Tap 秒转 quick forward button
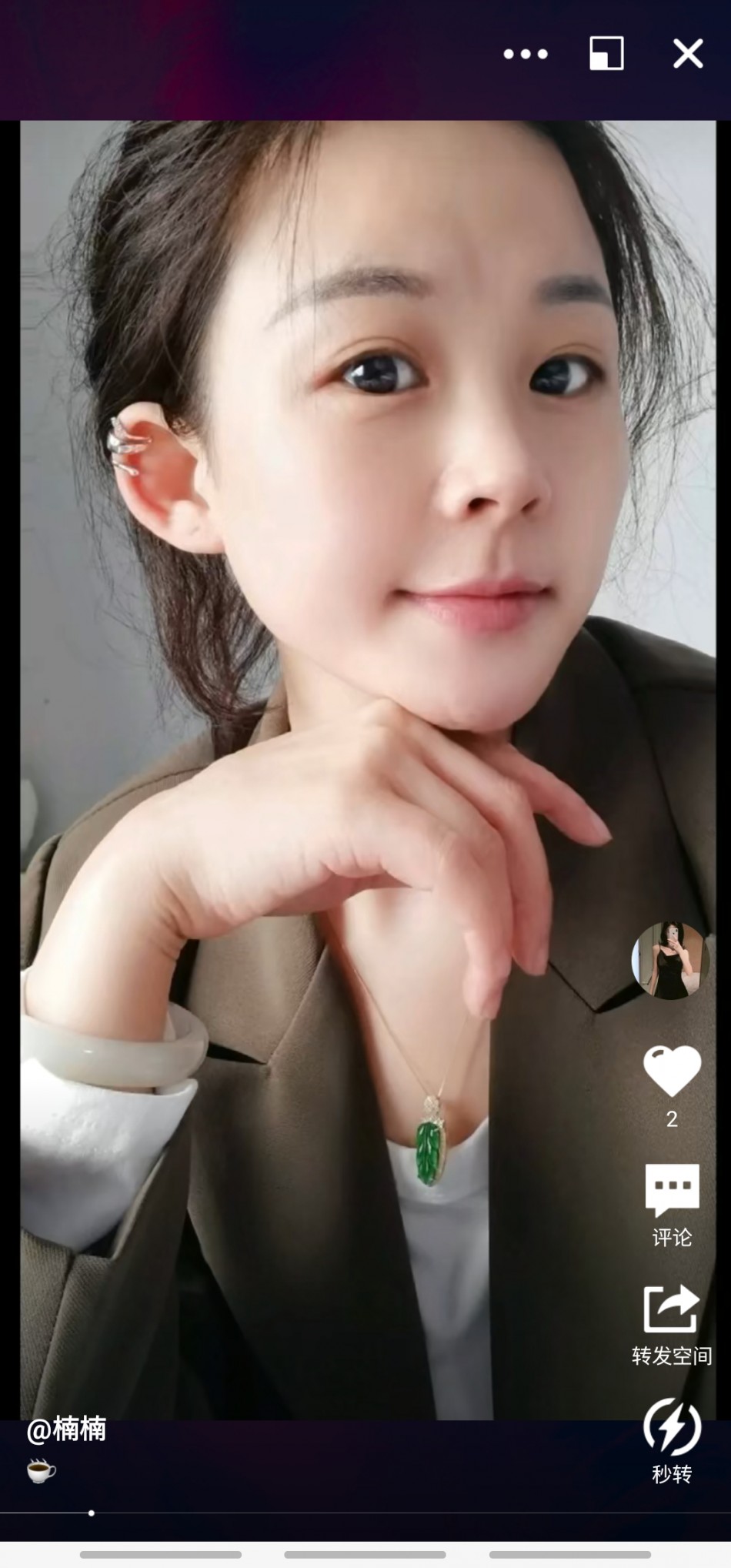 pyautogui.click(x=672, y=1439)
